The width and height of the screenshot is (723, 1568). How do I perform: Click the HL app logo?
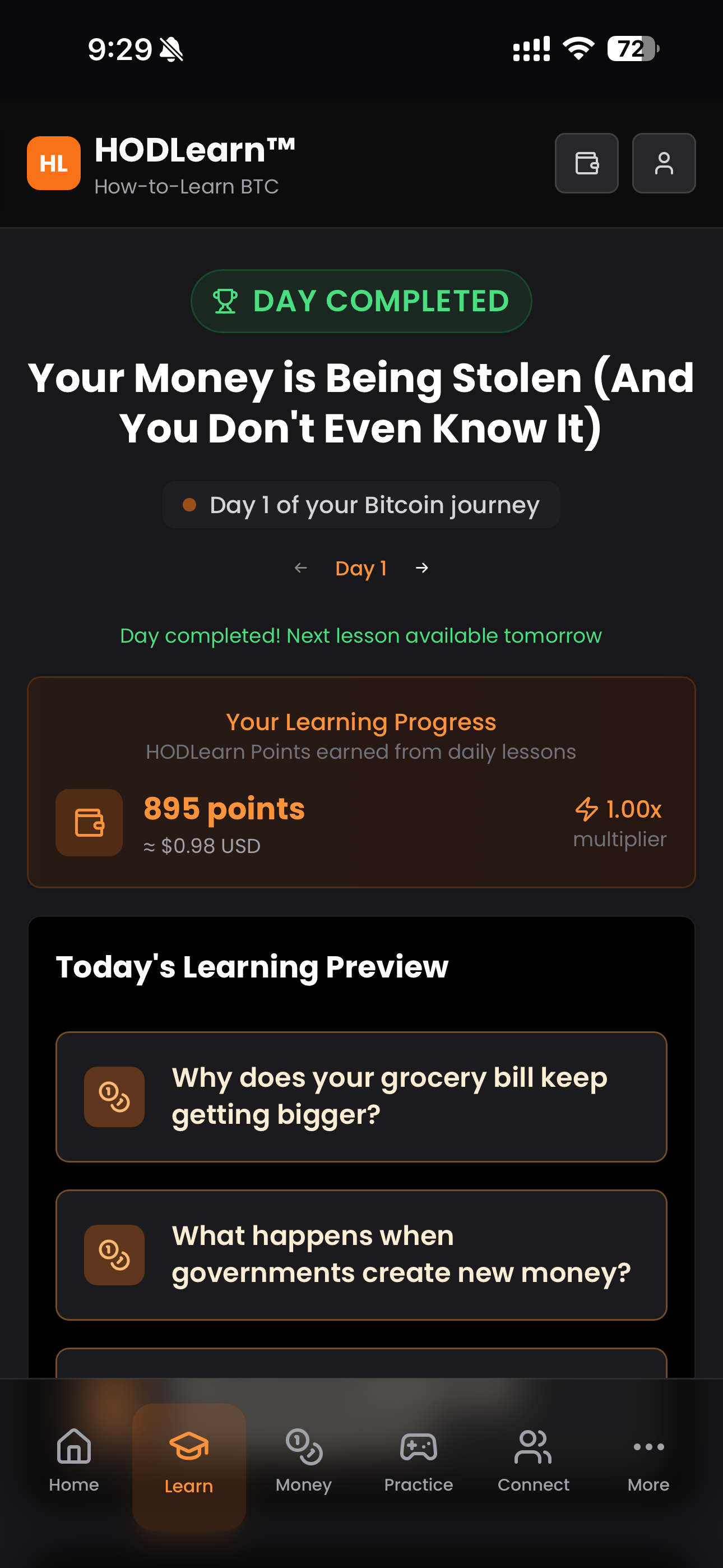(x=53, y=163)
